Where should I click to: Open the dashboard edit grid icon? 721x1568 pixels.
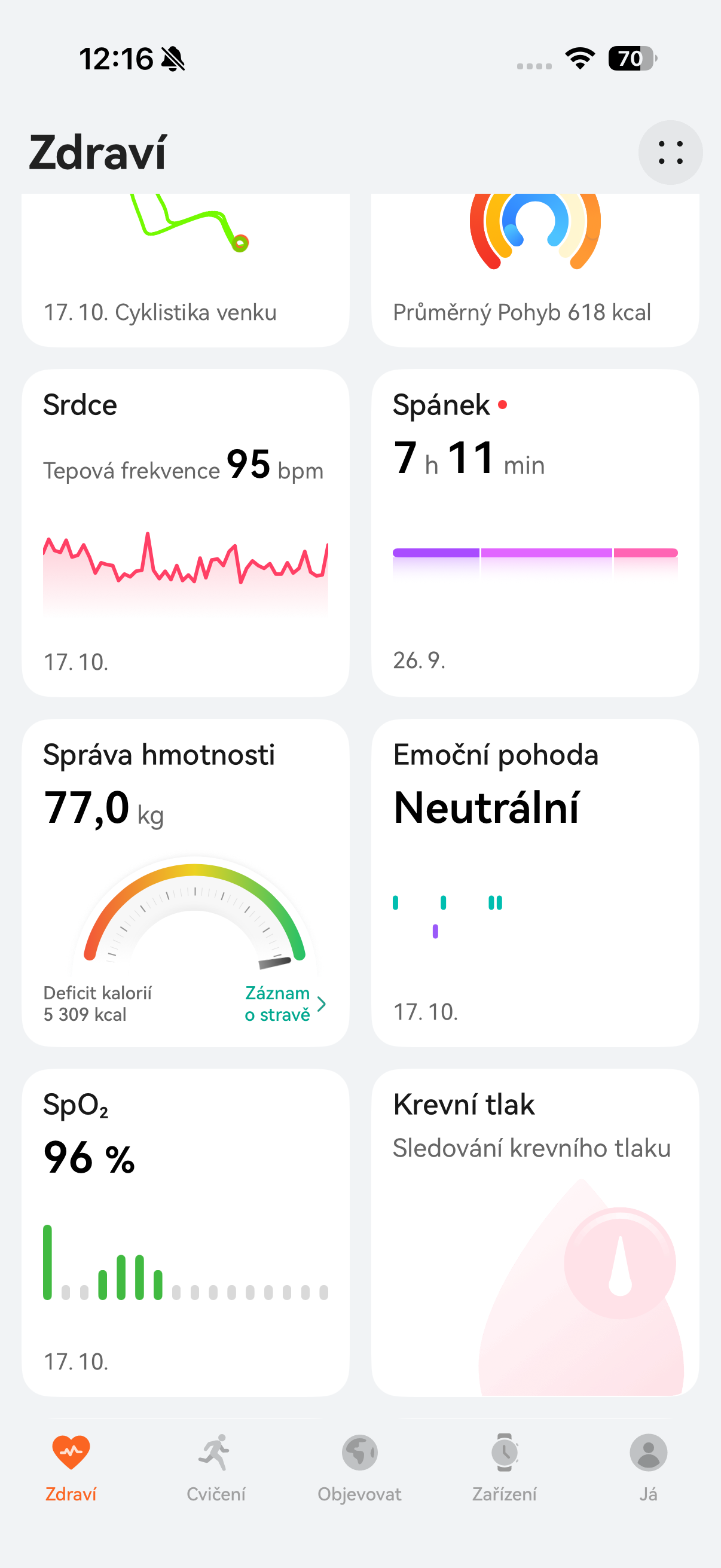(671, 152)
